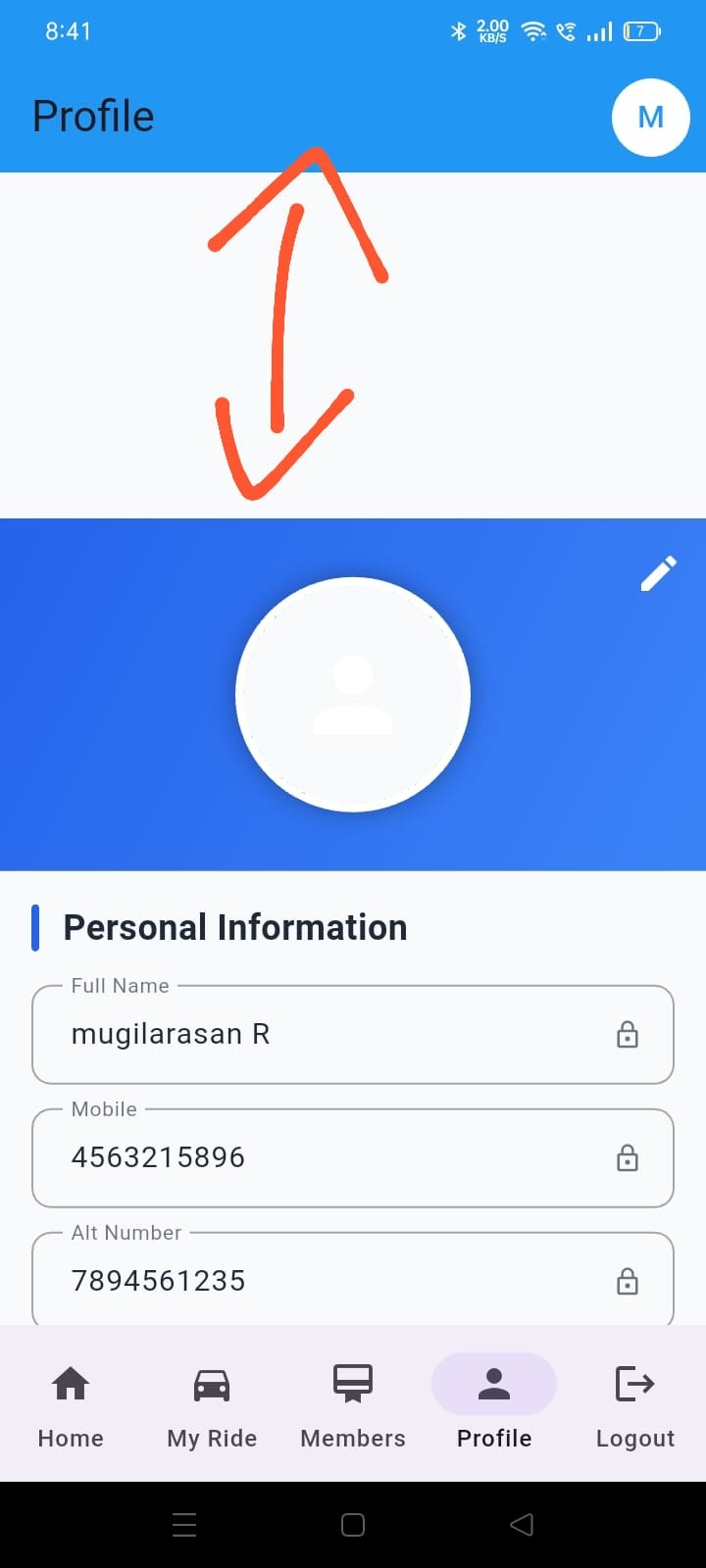
Task: Go to the Home tab
Action: 71,1403
